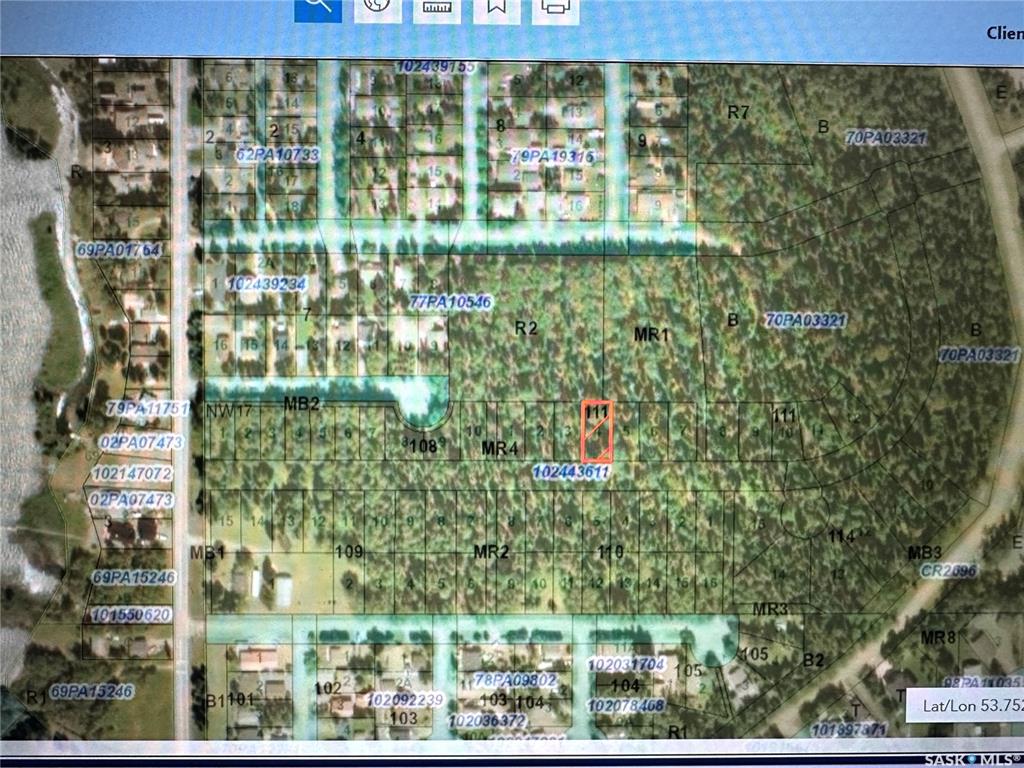The height and width of the screenshot is (768, 1024).
Task: Print the current map view
Action: point(553,8)
